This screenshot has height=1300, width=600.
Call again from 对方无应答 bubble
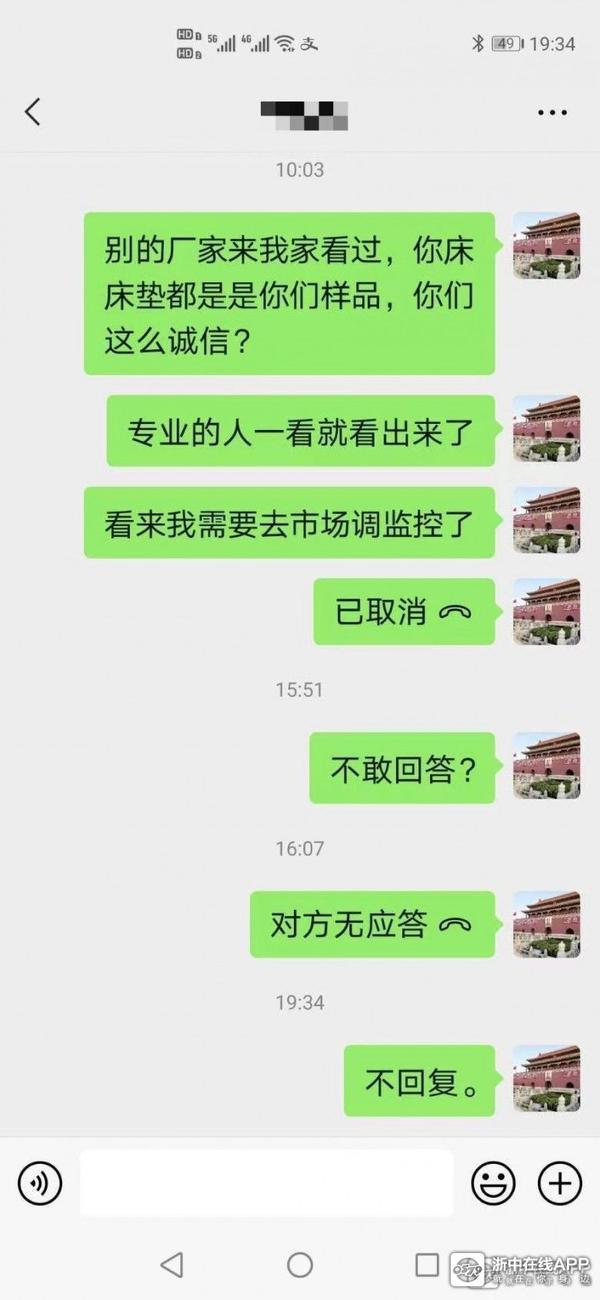click(x=372, y=924)
